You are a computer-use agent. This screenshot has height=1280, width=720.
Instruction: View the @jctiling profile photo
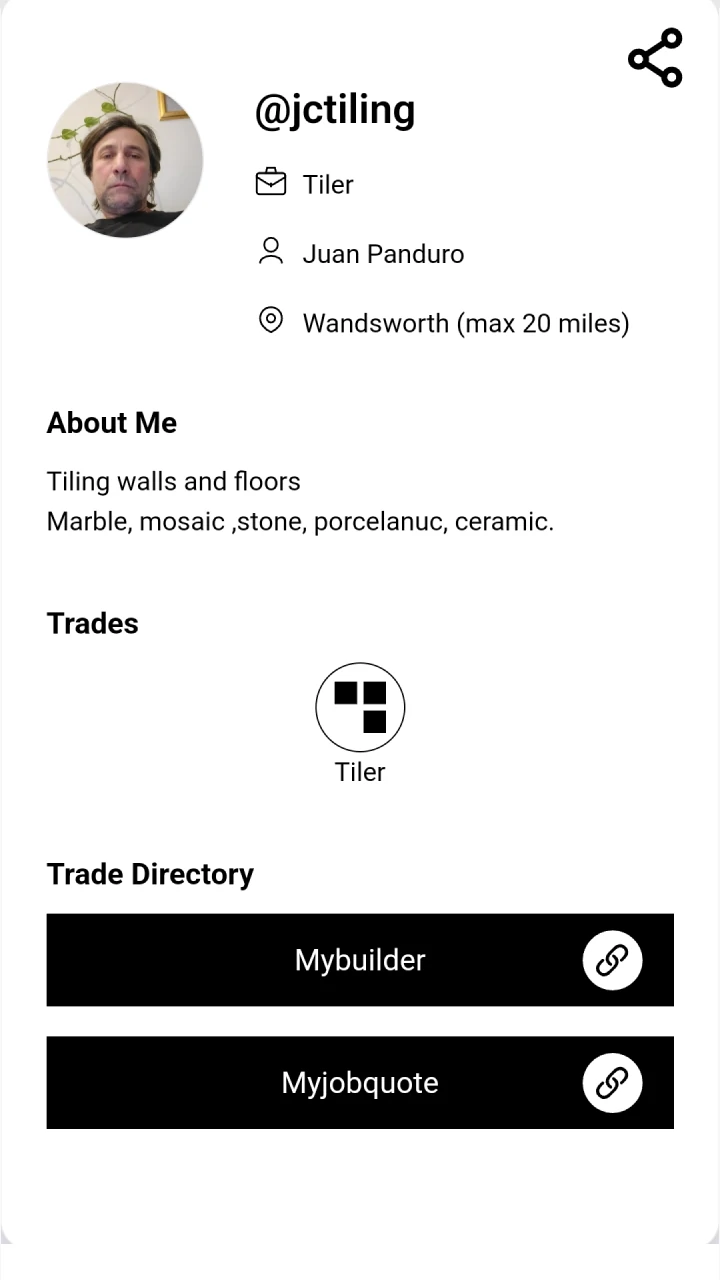click(125, 160)
